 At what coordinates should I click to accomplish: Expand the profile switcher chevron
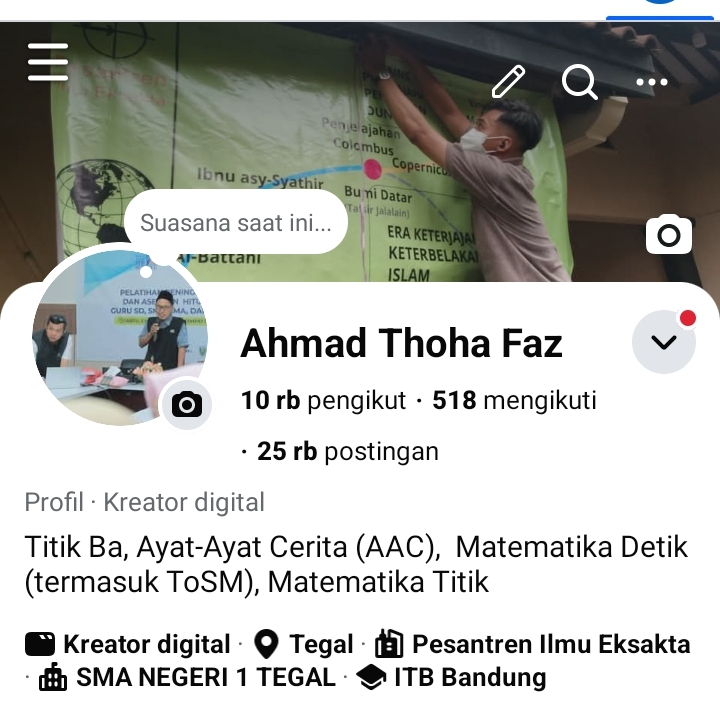tap(663, 342)
